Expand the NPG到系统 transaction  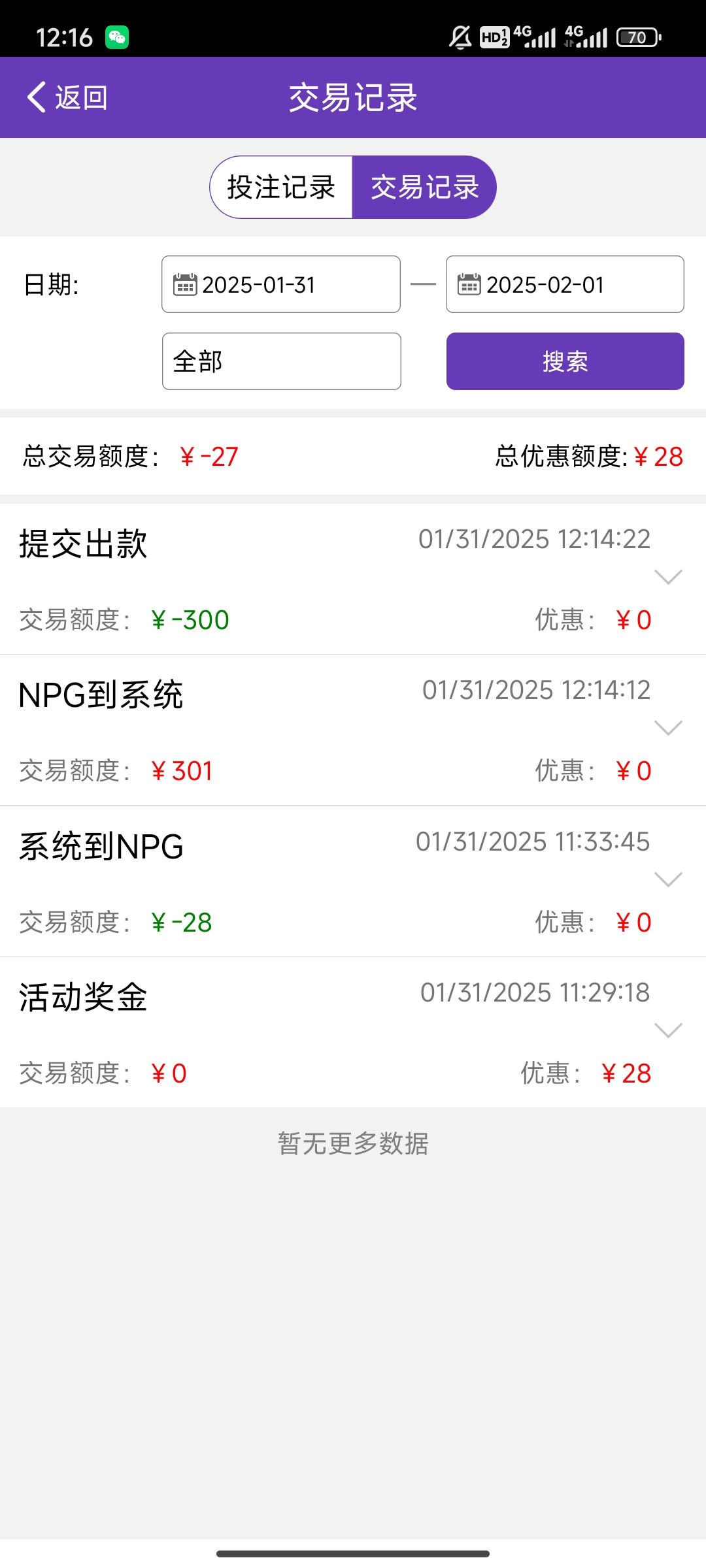[x=668, y=728]
